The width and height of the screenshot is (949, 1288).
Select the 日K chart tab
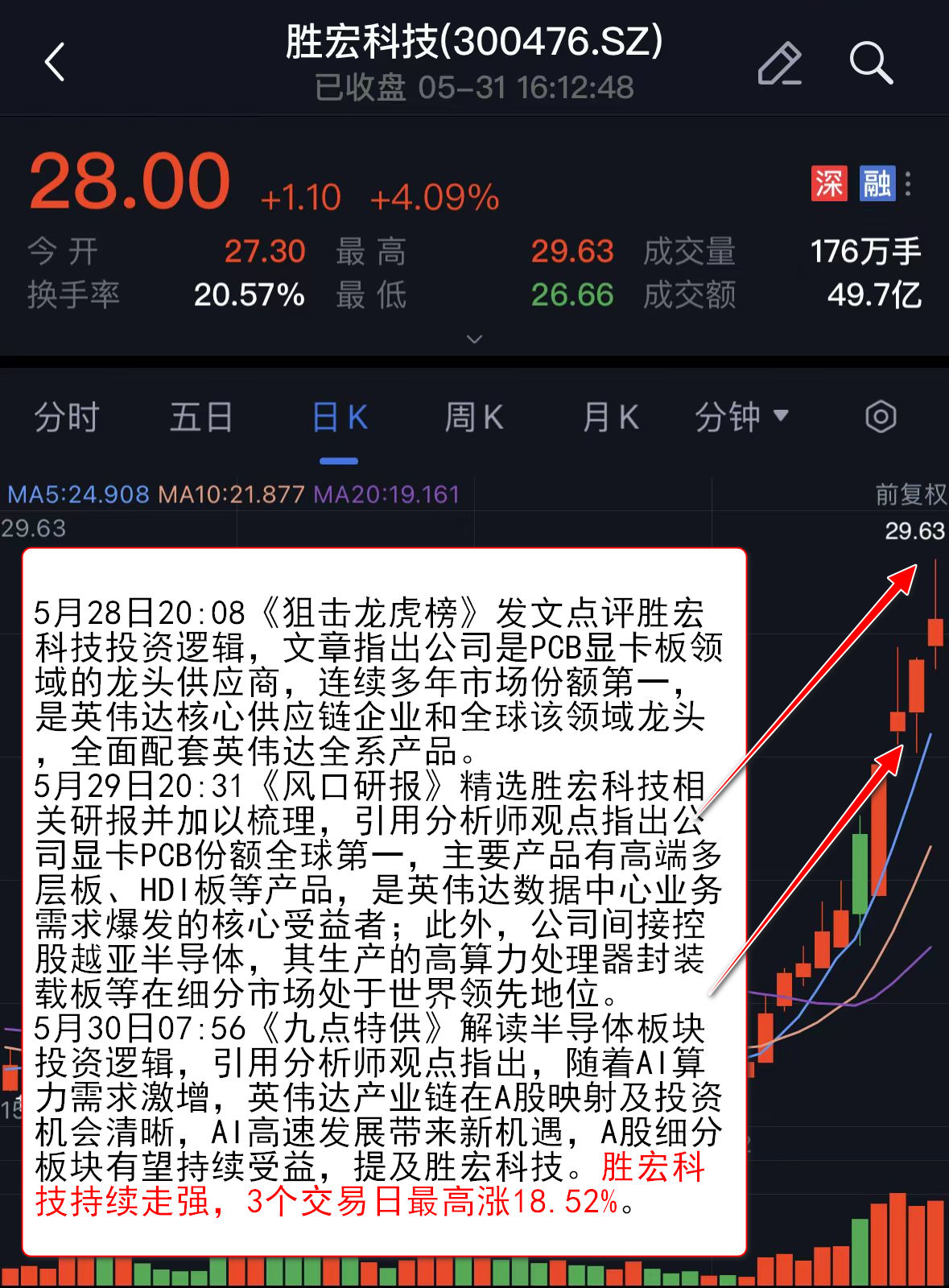pyautogui.click(x=339, y=418)
